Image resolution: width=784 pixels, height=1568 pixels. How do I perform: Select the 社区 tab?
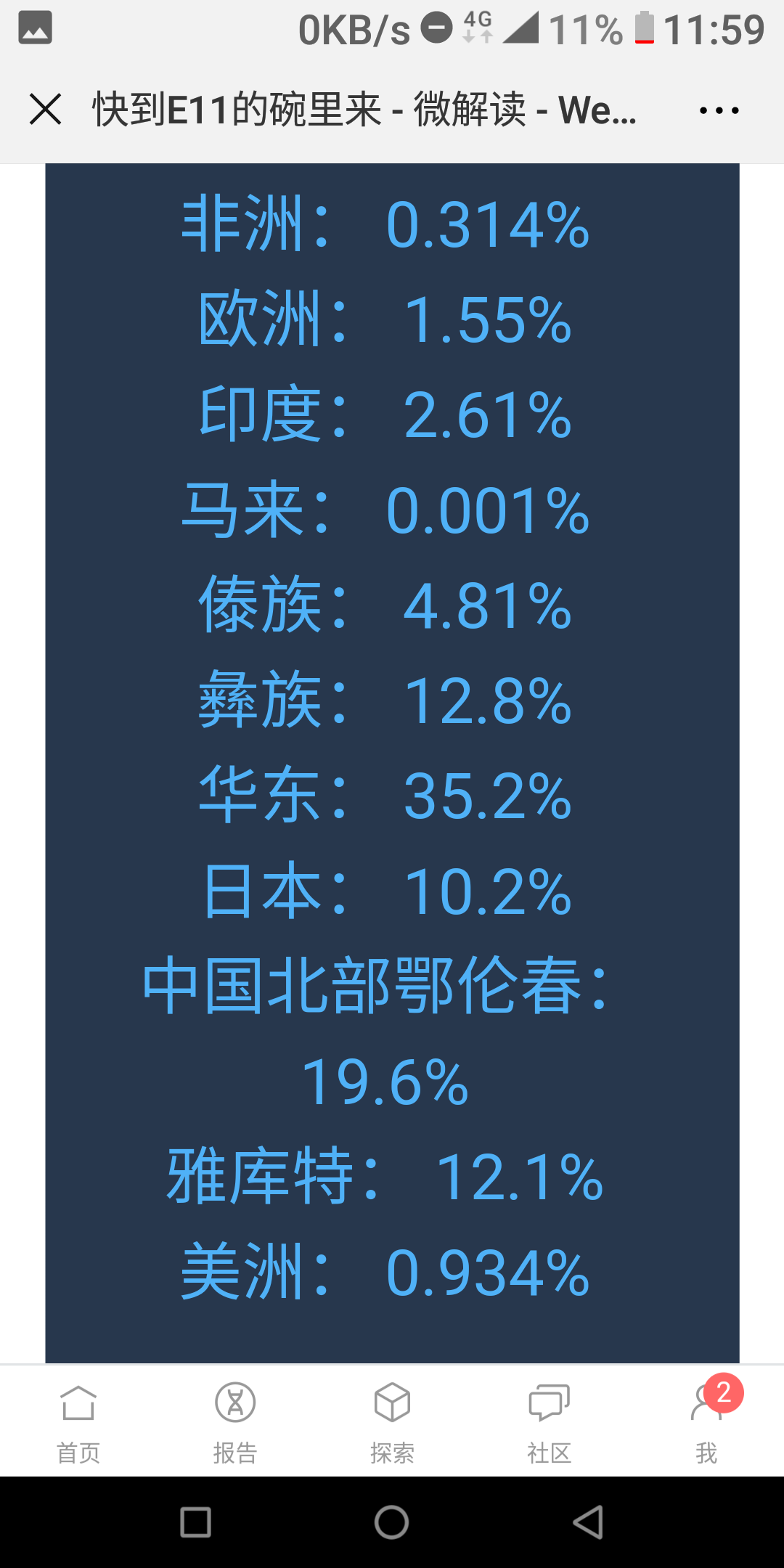pyautogui.click(x=549, y=1422)
